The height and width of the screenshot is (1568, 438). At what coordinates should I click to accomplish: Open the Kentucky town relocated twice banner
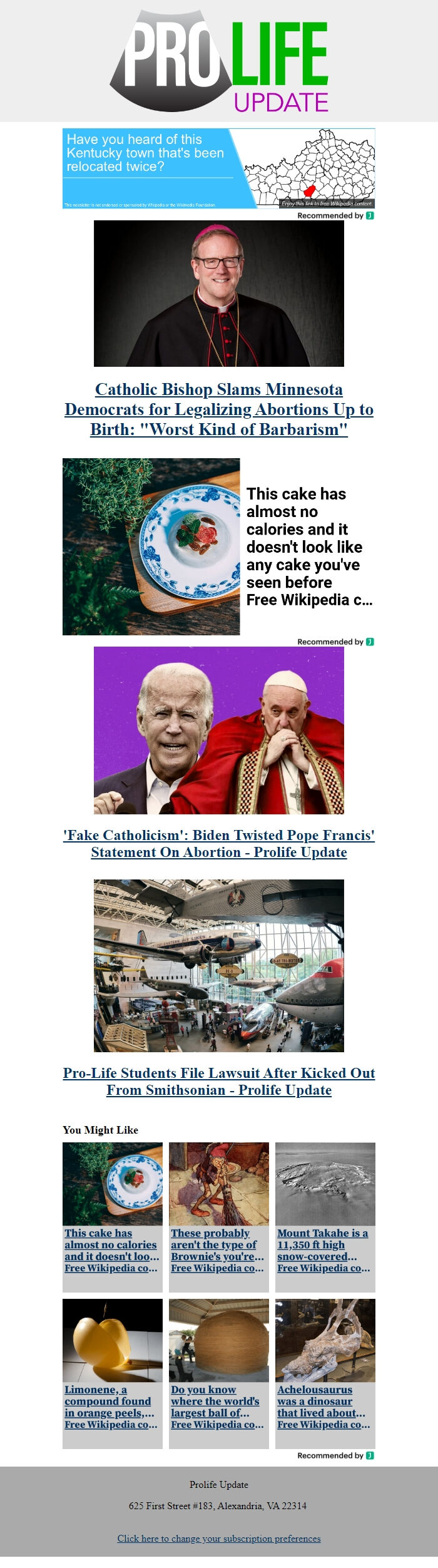click(218, 168)
